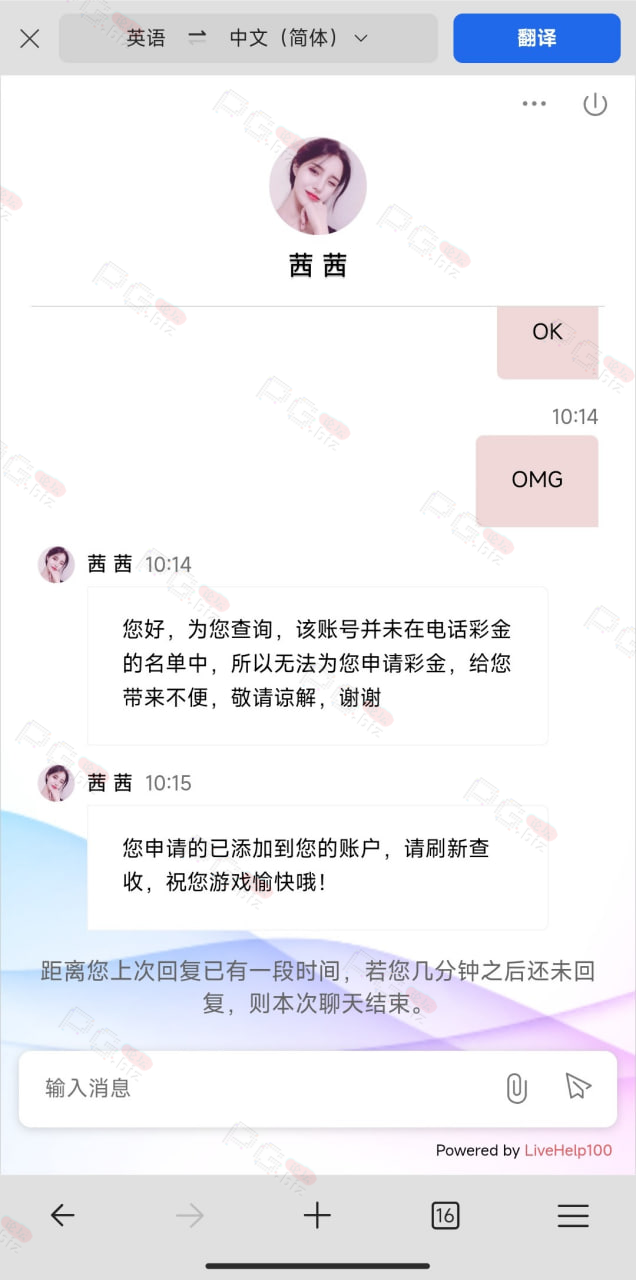636x1280 pixels.
Task: Focus the 输入消息 message input field
Action: [260, 1088]
